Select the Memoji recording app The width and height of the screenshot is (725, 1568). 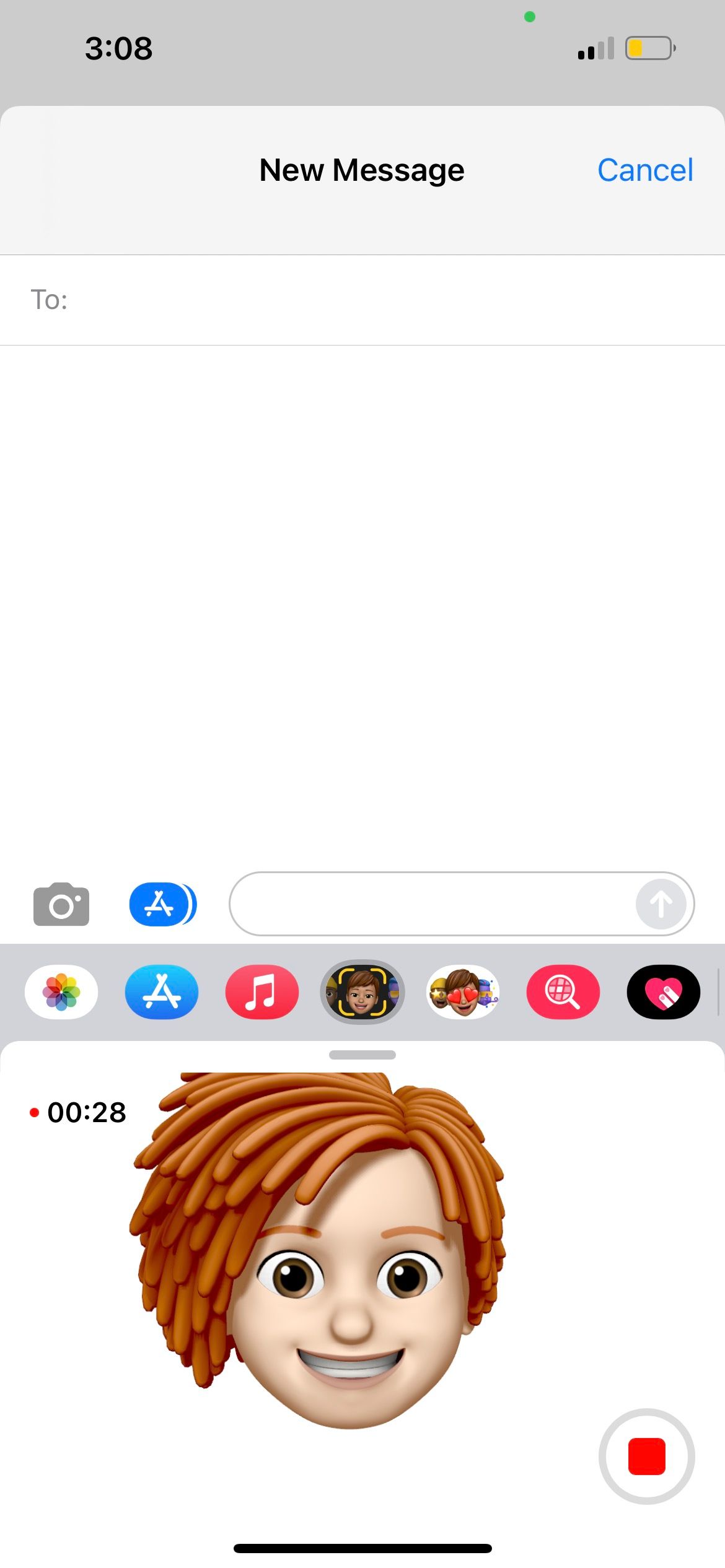pyautogui.click(x=362, y=992)
